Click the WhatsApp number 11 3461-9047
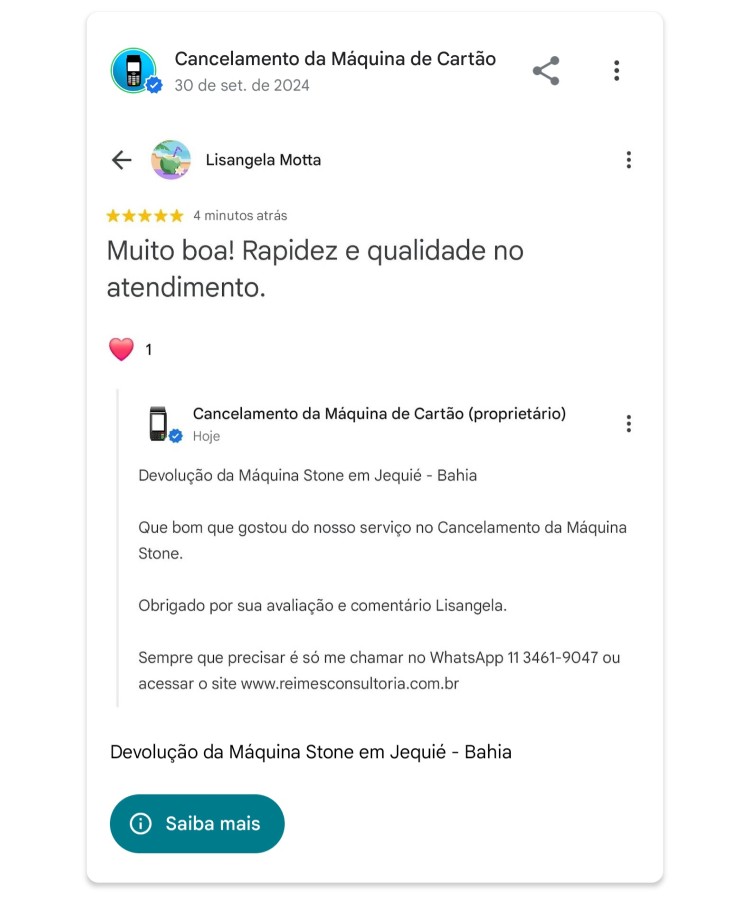Image resolution: width=750 pixels, height=900 pixels. 552,658
